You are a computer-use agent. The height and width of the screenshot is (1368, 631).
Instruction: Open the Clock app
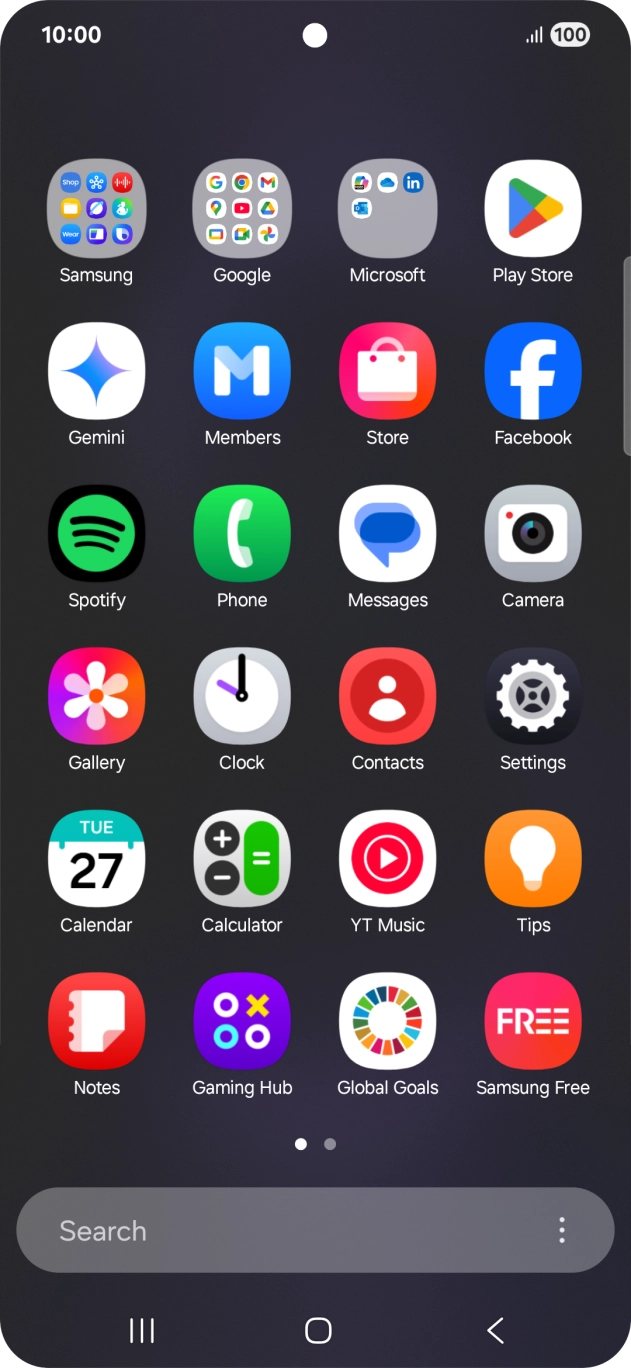tap(242, 696)
